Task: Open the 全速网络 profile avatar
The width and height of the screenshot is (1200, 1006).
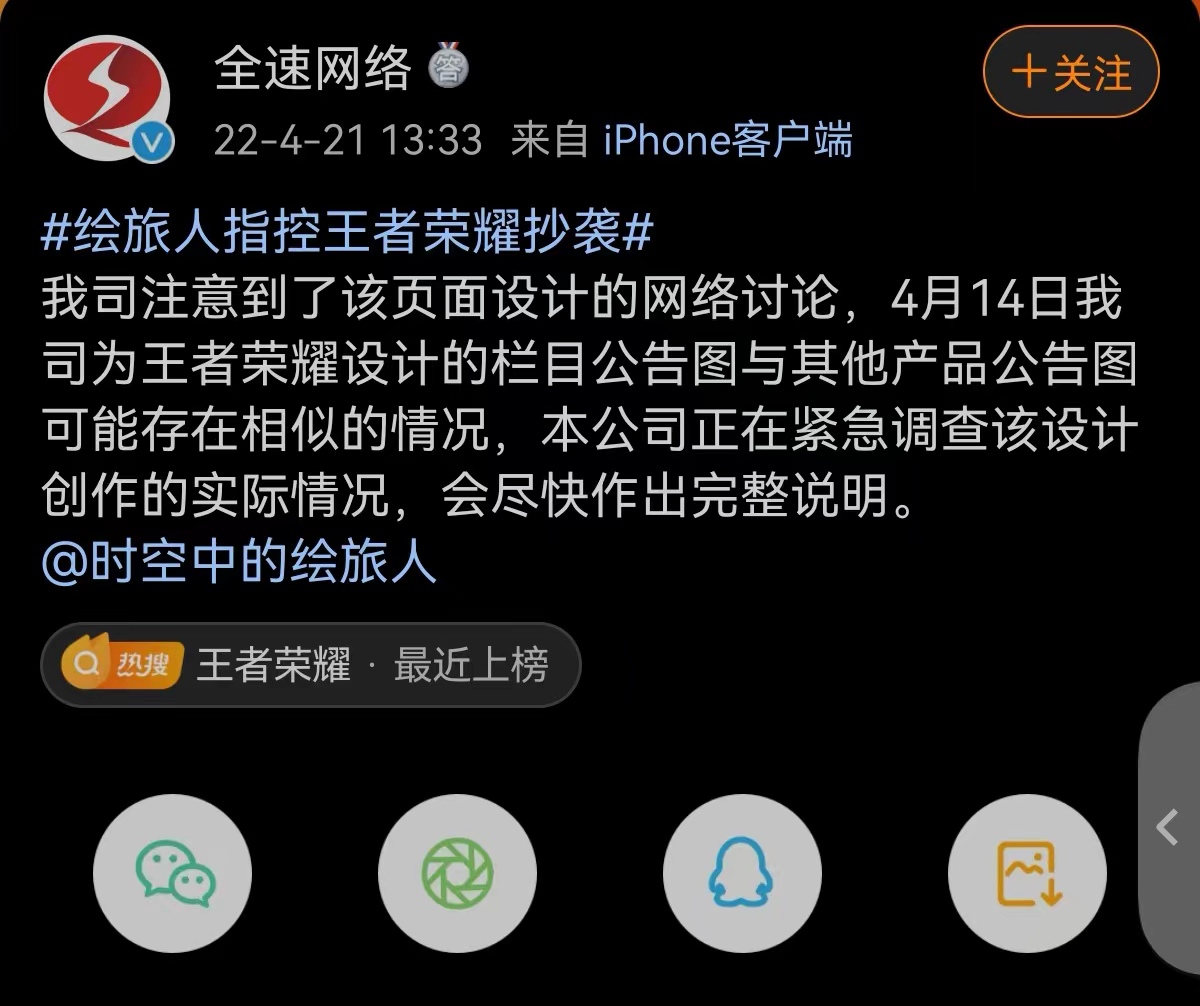Action: pos(107,98)
